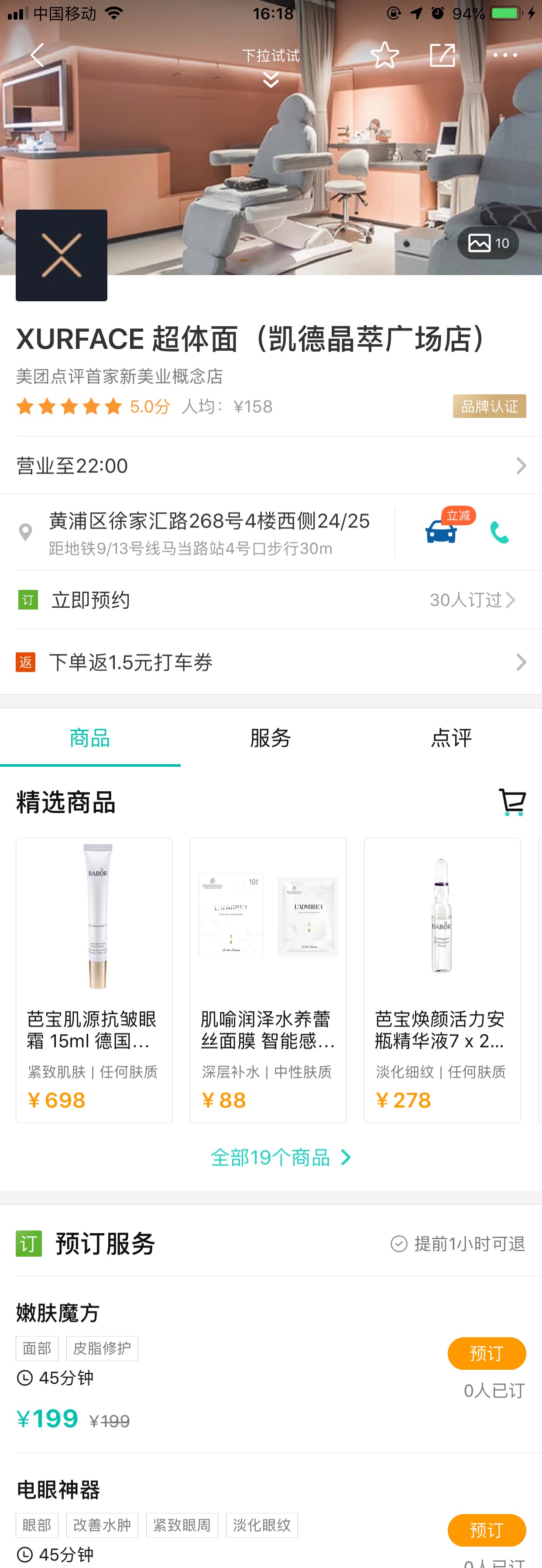Tap 预订 for 嫩肤魔方 service
Viewport: 542px width, 1568px height.
pos(486,1354)
